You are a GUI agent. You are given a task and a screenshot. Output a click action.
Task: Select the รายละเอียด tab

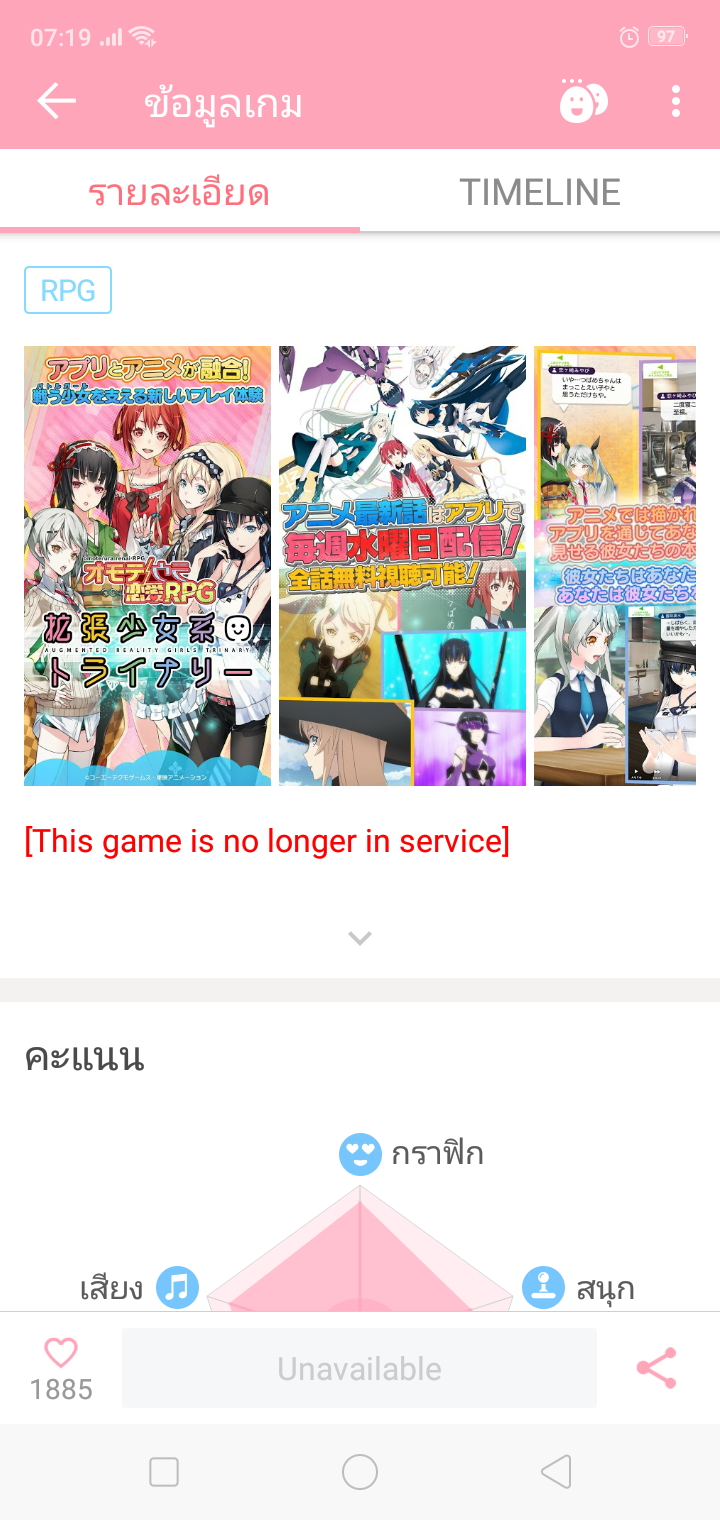(179, 192)
